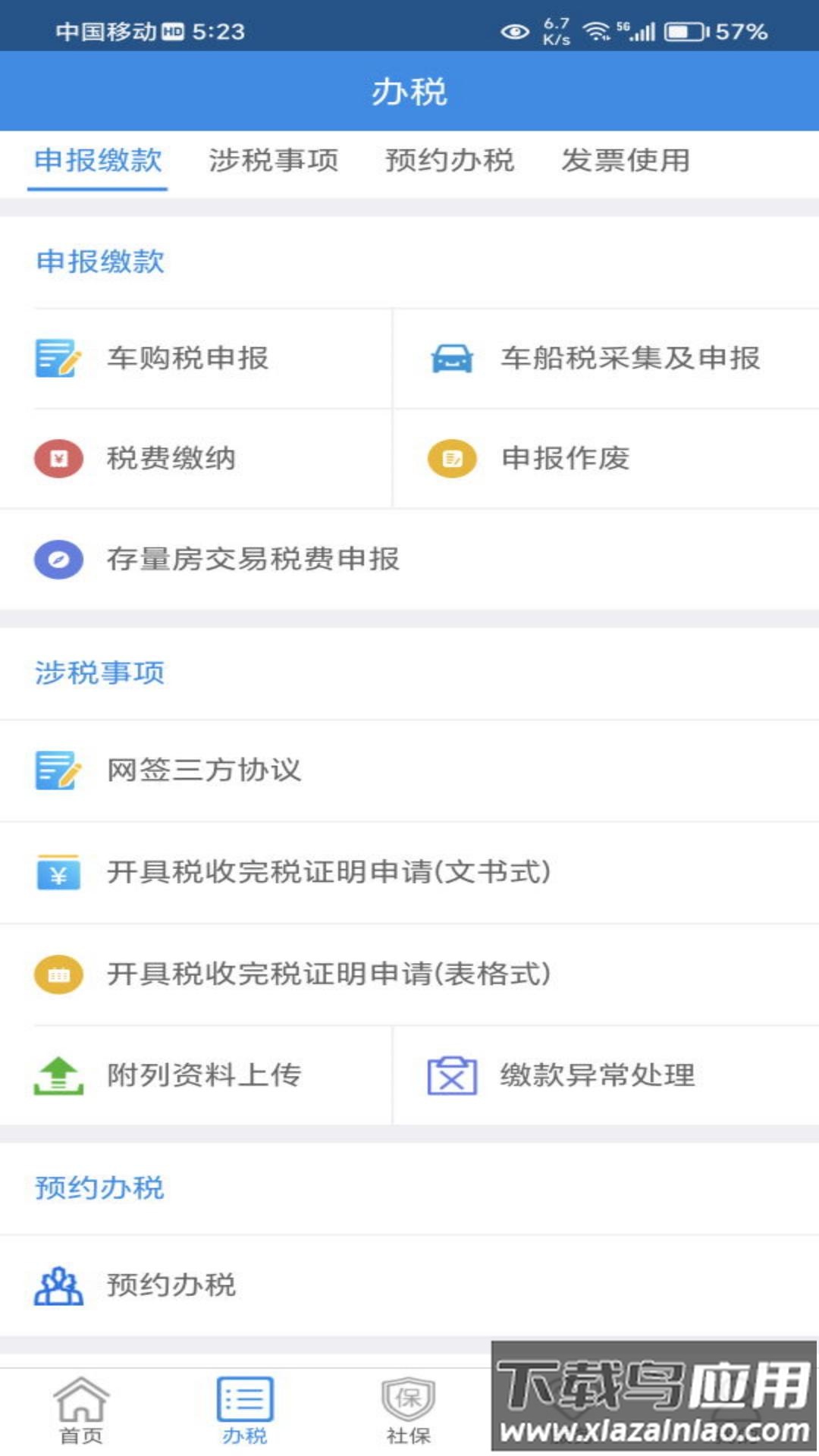The height and width of the screenshot is (1456, 819).
Task: Switch to the 发票使用 tab
Action: (626, 159)
